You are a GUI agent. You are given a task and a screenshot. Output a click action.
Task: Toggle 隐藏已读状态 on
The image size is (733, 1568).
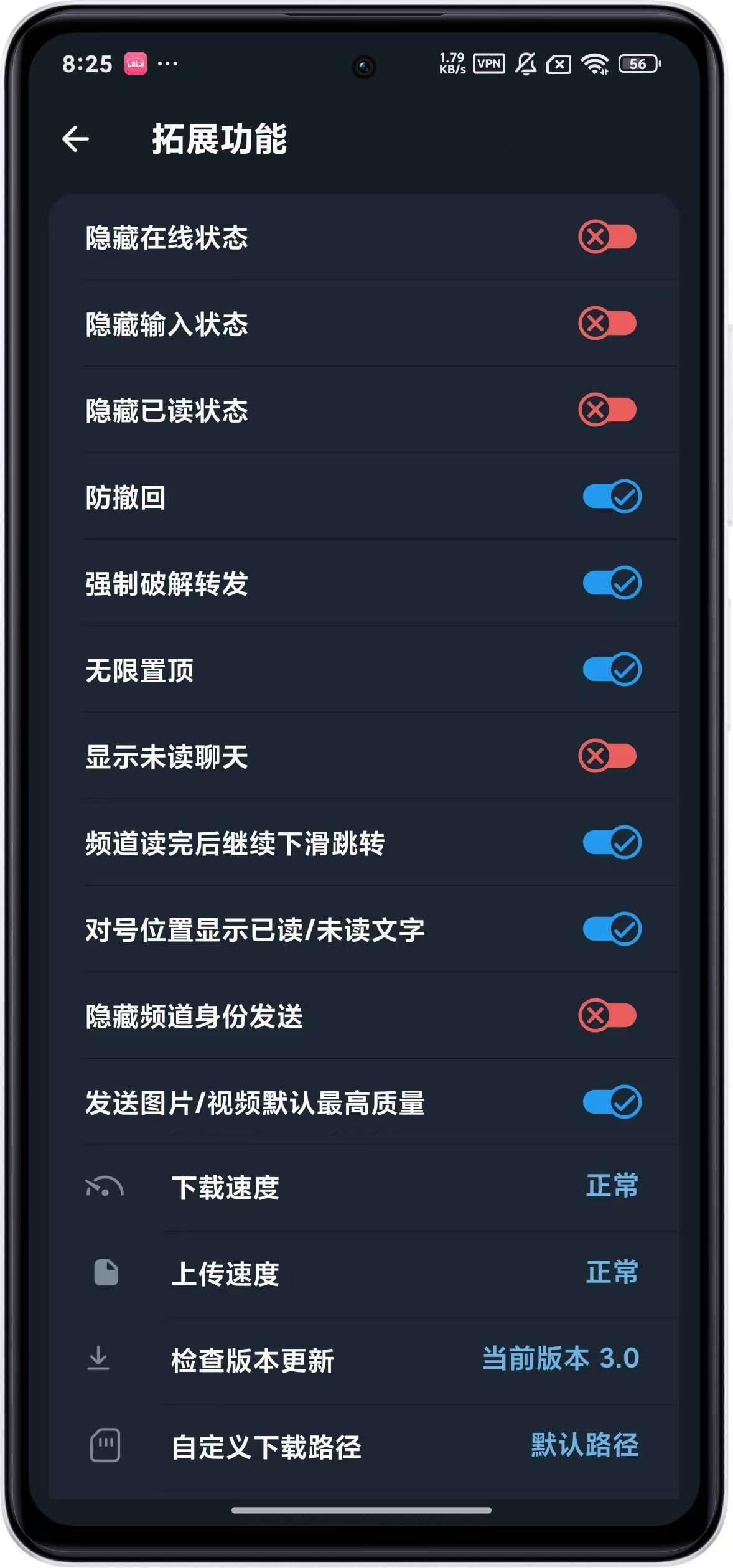click(x=607, y=410)
